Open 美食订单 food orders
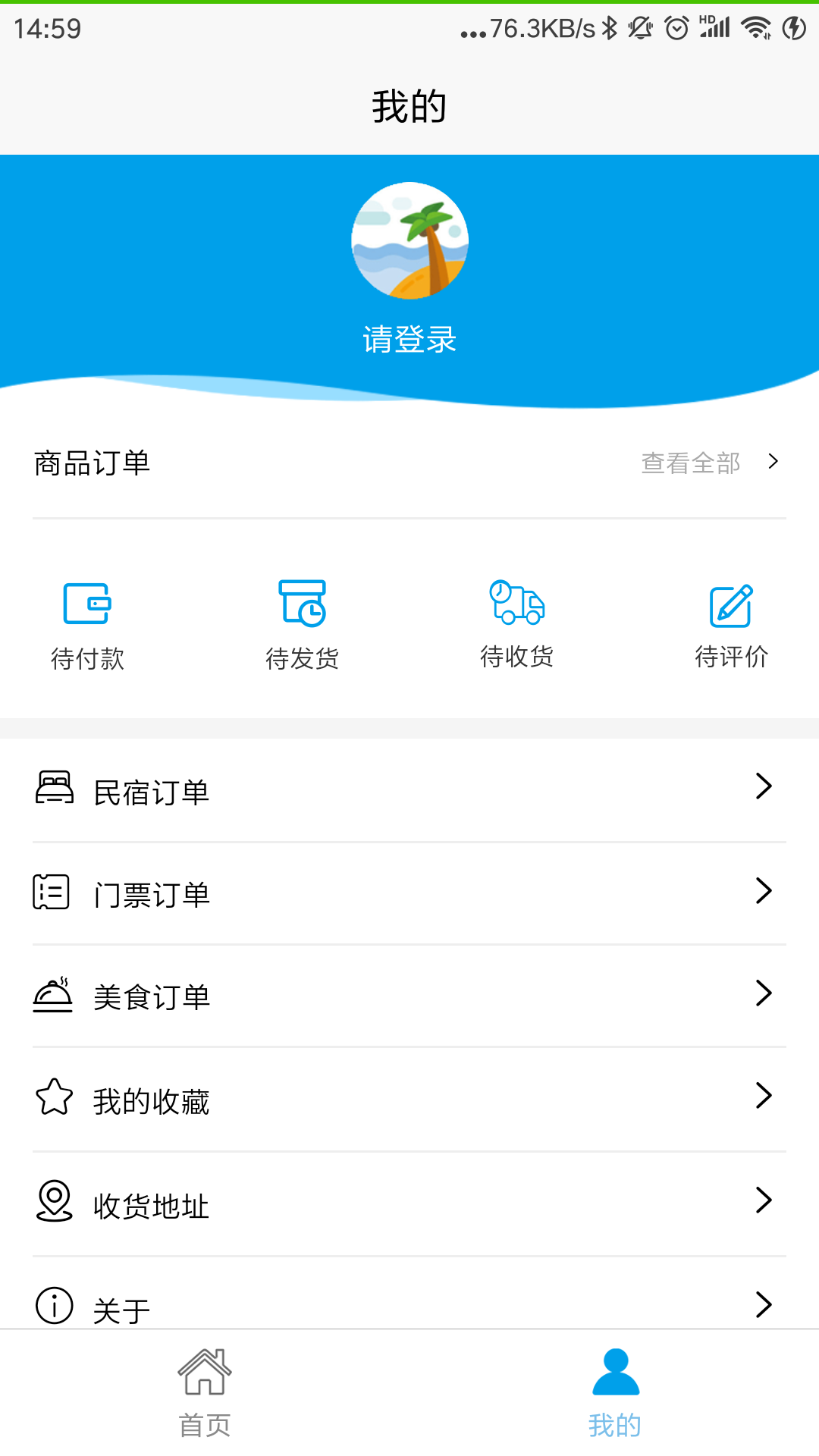This screenshot has height=1456, width=819. (x=409, y=996)
